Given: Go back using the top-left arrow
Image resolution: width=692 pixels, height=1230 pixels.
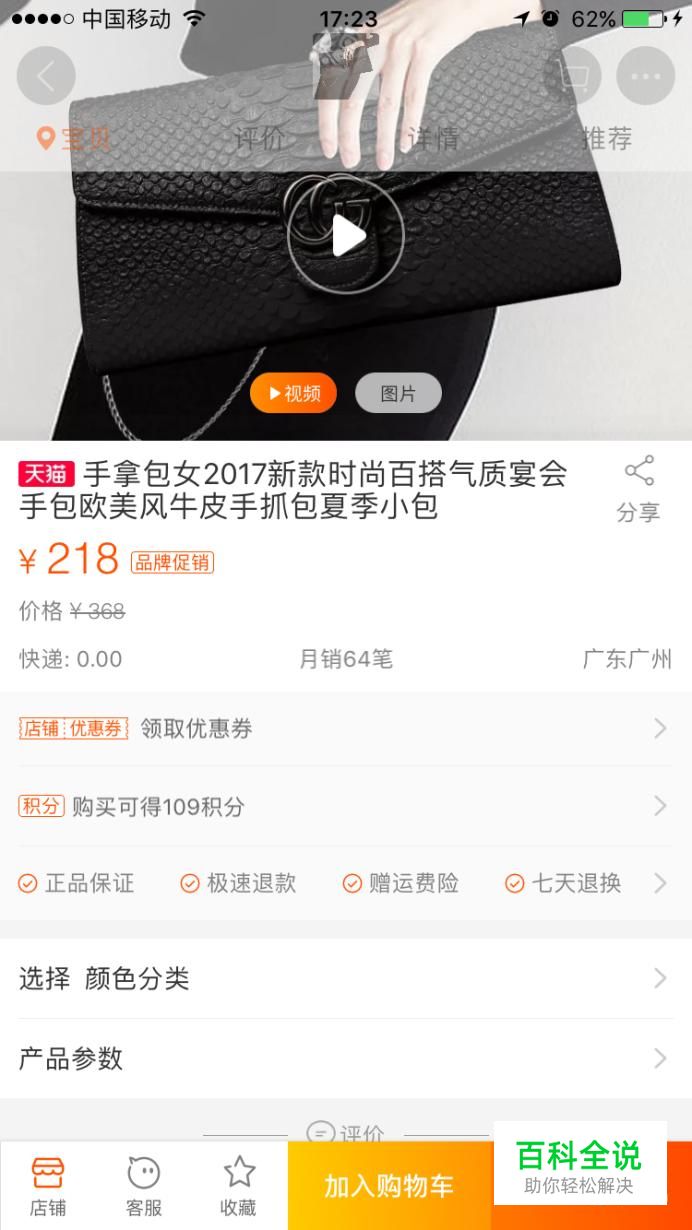Looking at the screenshot, I should 46,76.
